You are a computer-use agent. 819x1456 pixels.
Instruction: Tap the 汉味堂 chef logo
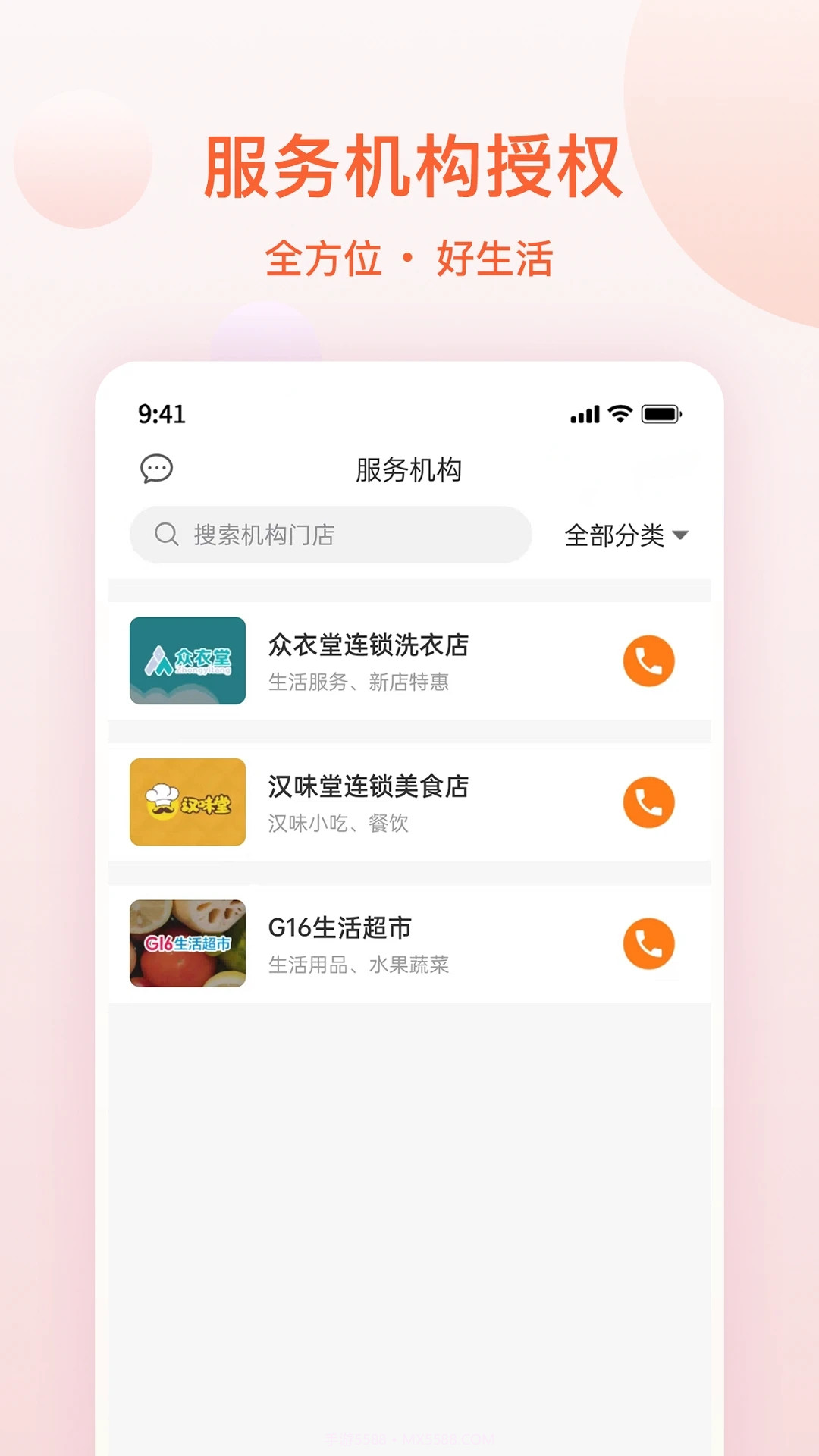click(x=187, y=804)
